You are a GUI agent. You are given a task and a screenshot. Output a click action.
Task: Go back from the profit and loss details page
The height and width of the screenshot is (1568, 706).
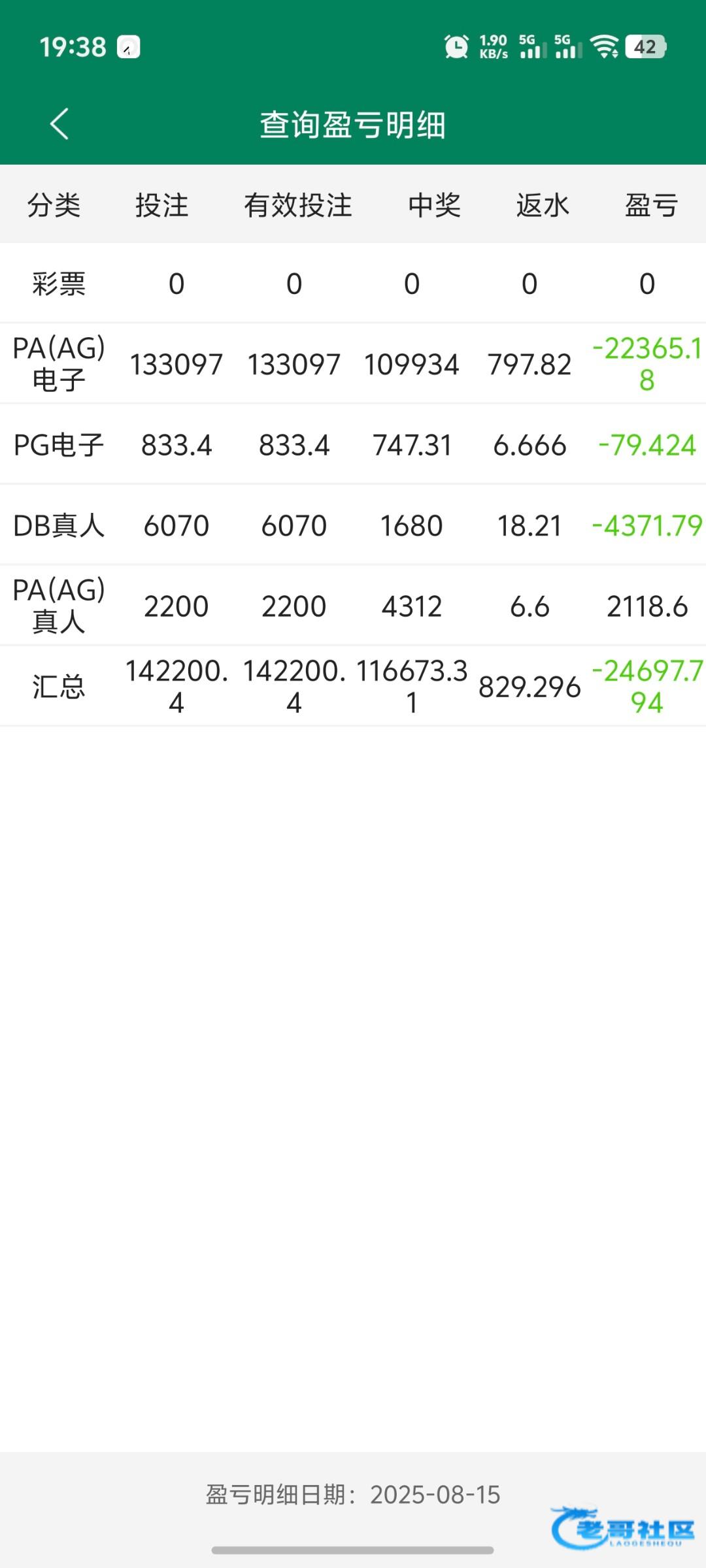pyautogui.click(x=59, y=124)
